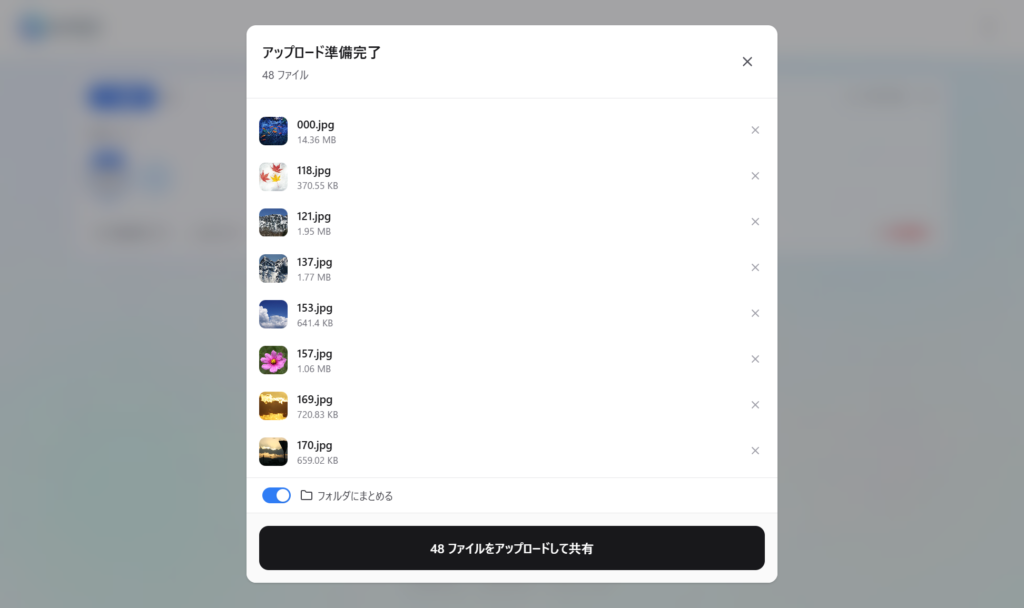Delete 121.jpg from the upload queue
Screen dimensions: 1024x608
click(755, 222)
